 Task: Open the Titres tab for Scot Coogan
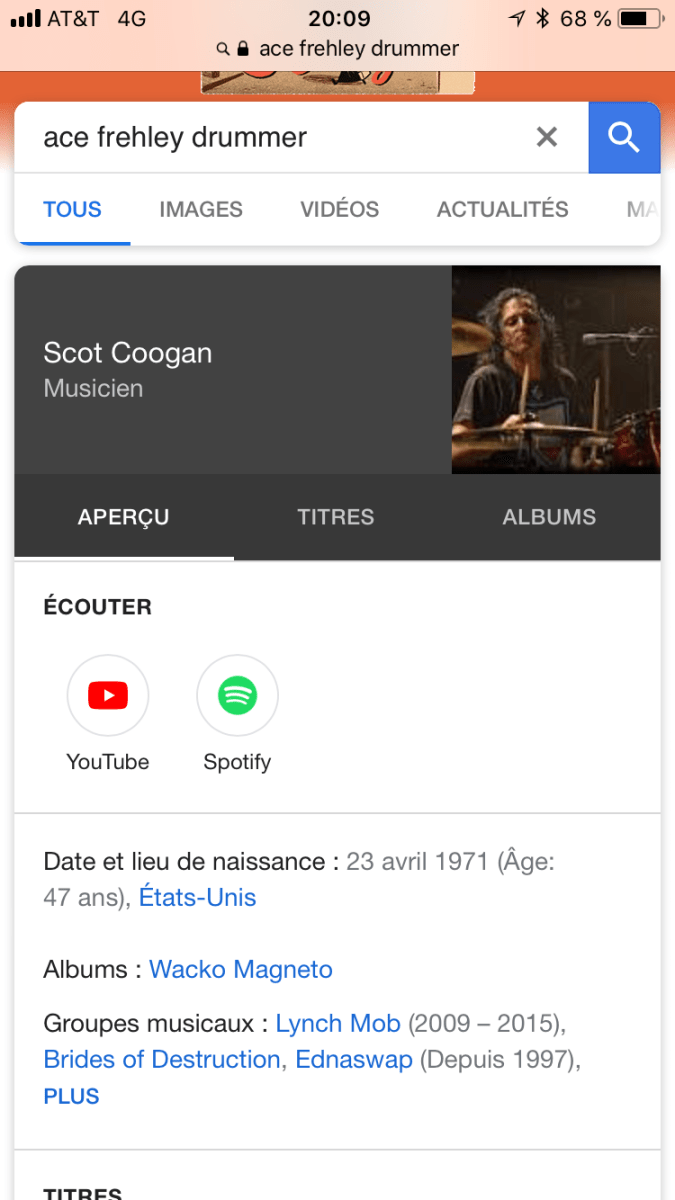point(335,517)
